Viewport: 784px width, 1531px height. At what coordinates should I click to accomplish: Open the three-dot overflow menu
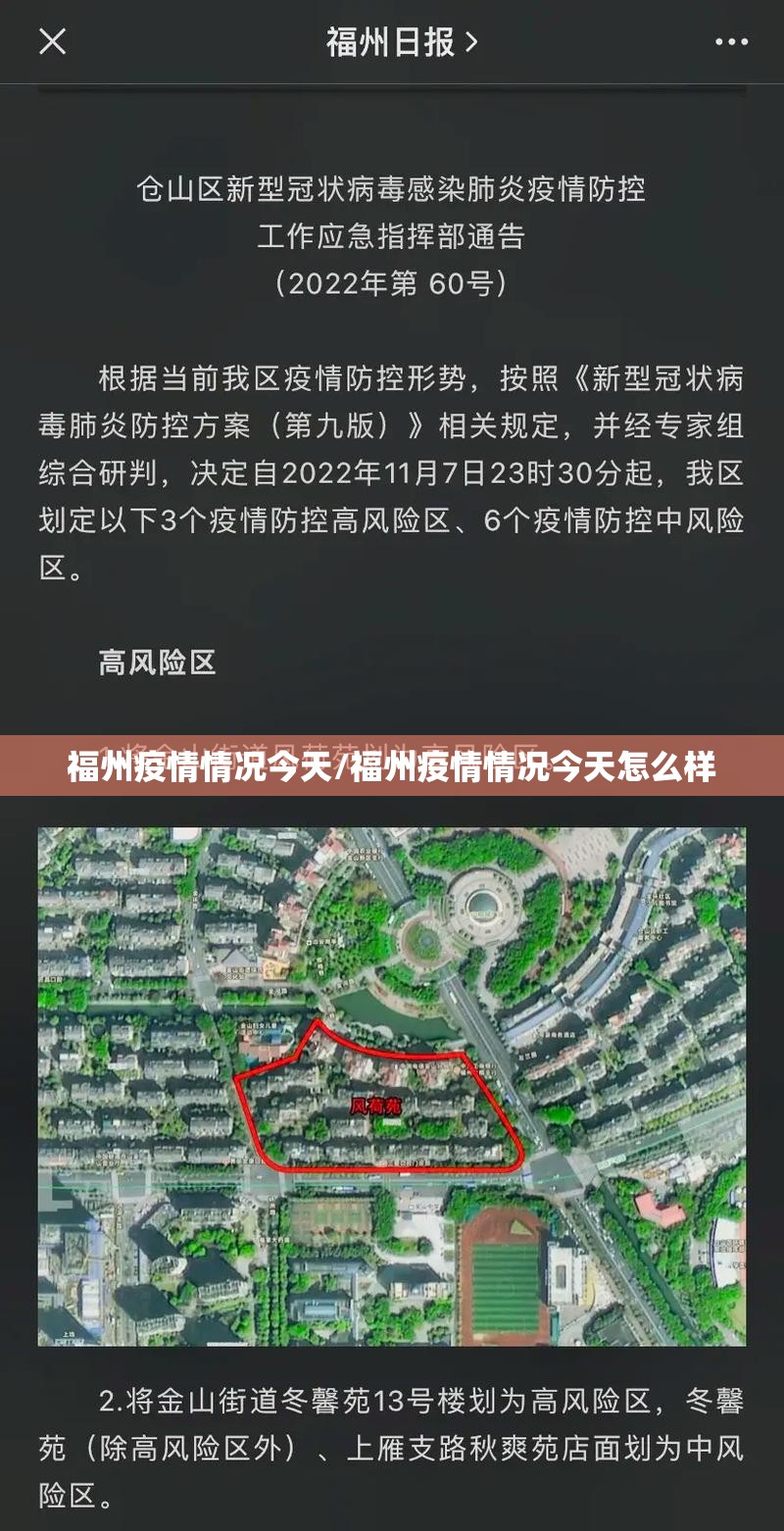pos(731,42)
